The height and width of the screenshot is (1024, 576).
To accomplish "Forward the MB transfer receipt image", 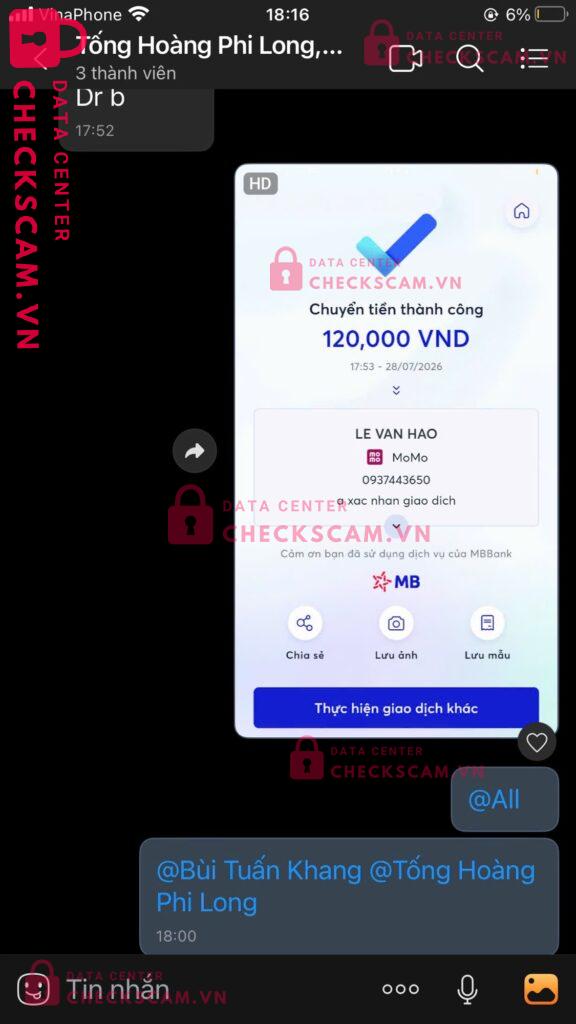I will [195, 451].
